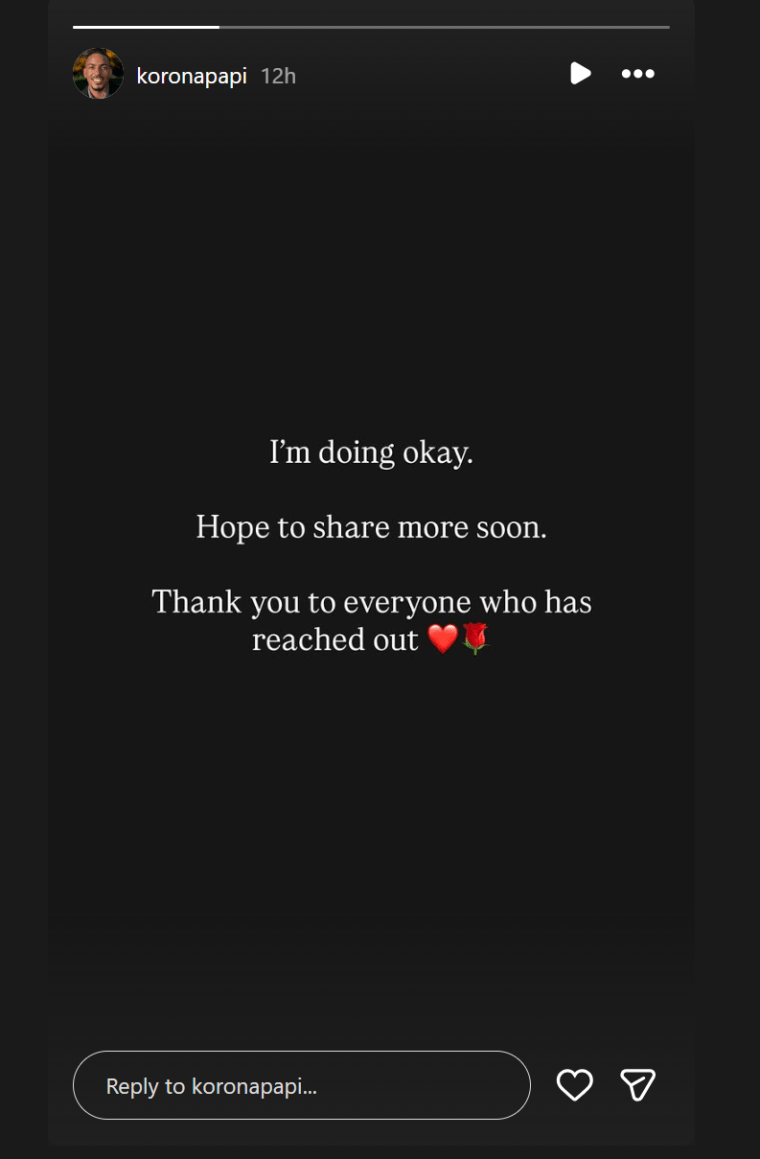
Task: Open the koronapapi username link
Action: (191, 76)
